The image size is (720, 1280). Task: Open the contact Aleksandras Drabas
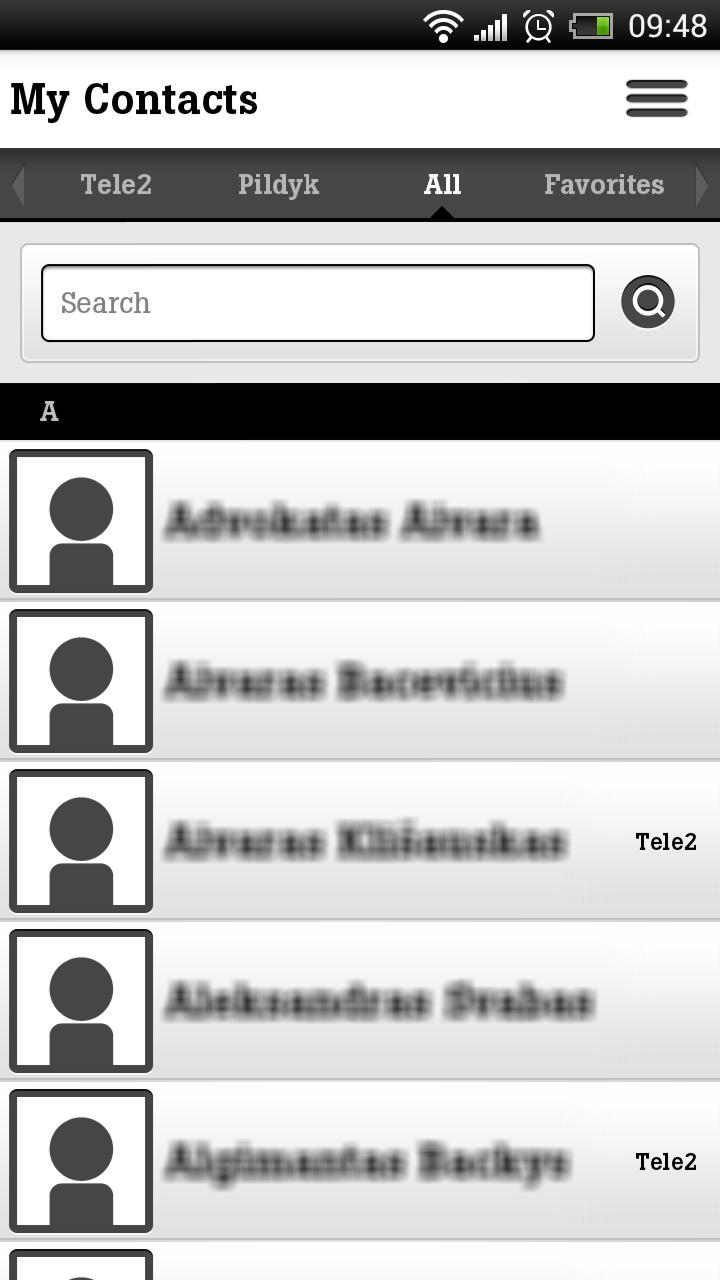[x=380, y=1001]
